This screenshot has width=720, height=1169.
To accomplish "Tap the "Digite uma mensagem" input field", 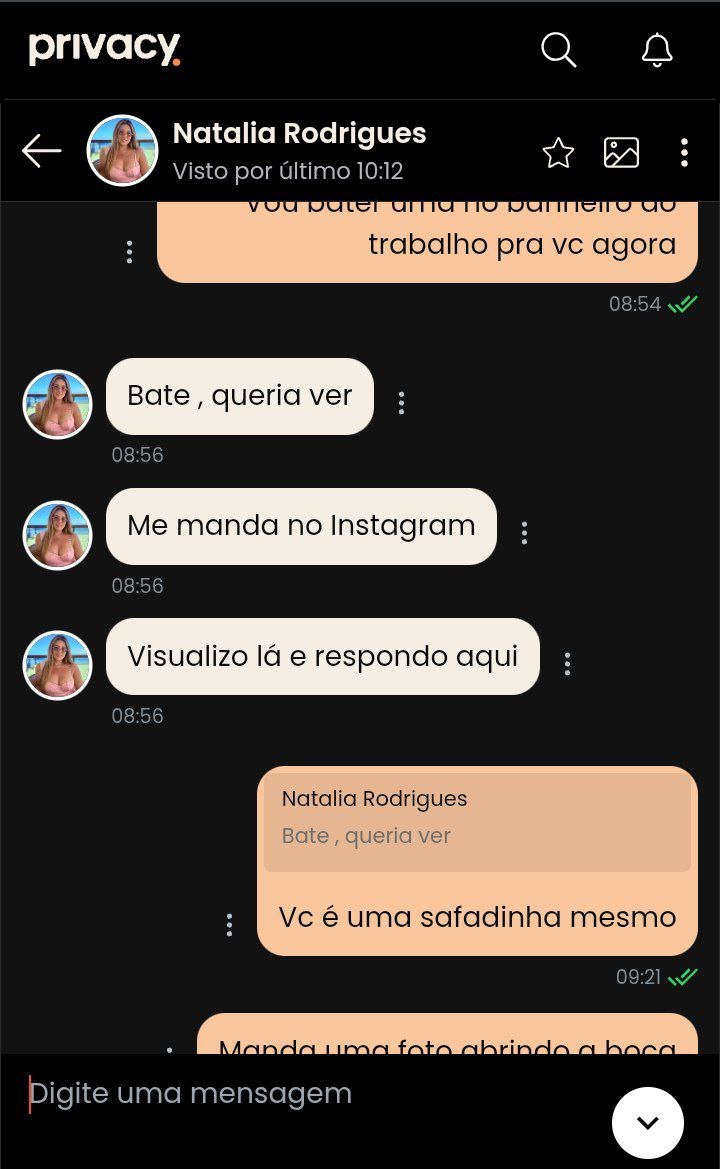I will click(300, 1093).
